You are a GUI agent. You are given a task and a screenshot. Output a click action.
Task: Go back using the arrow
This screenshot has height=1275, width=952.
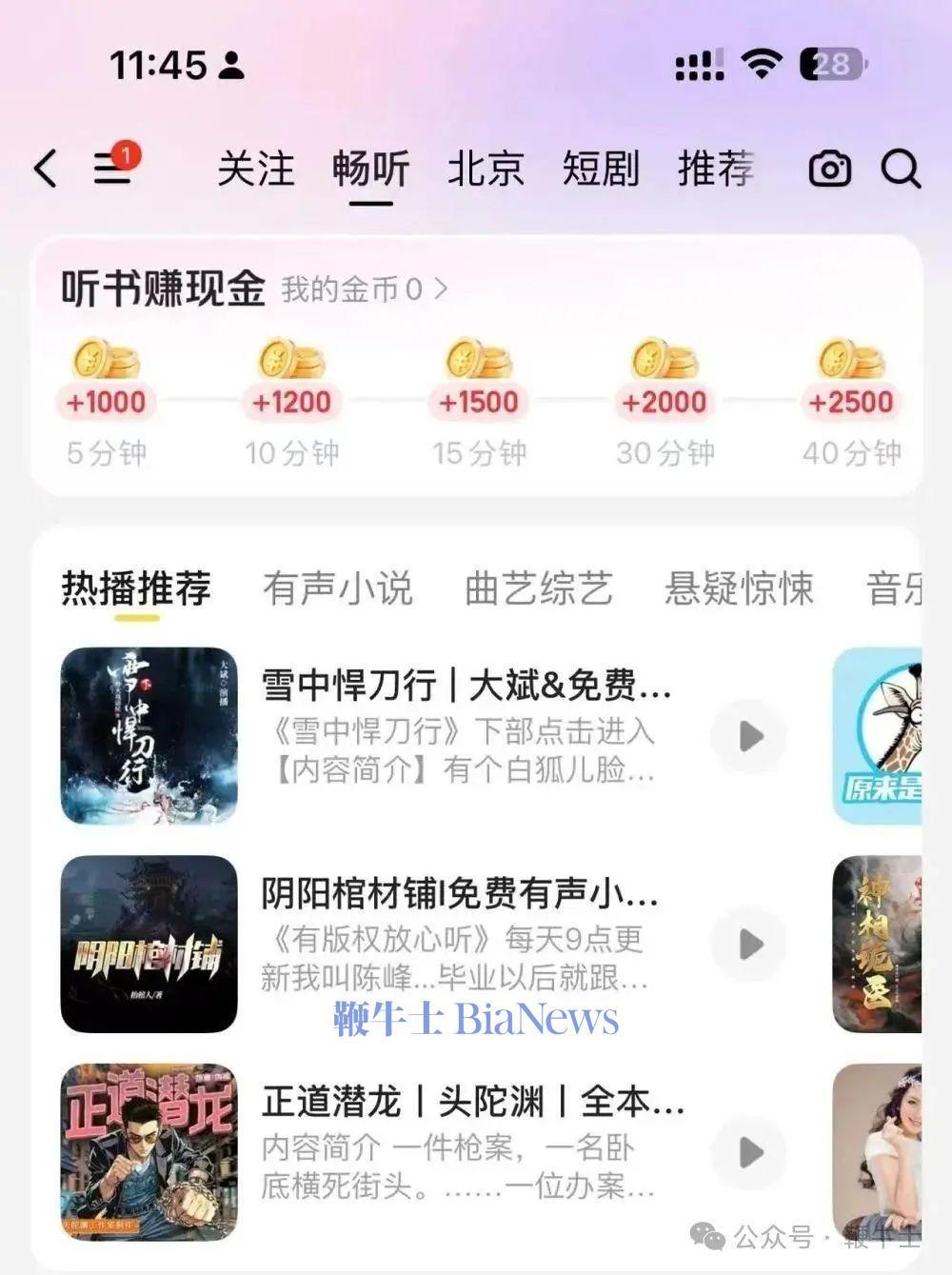point(46,169)
